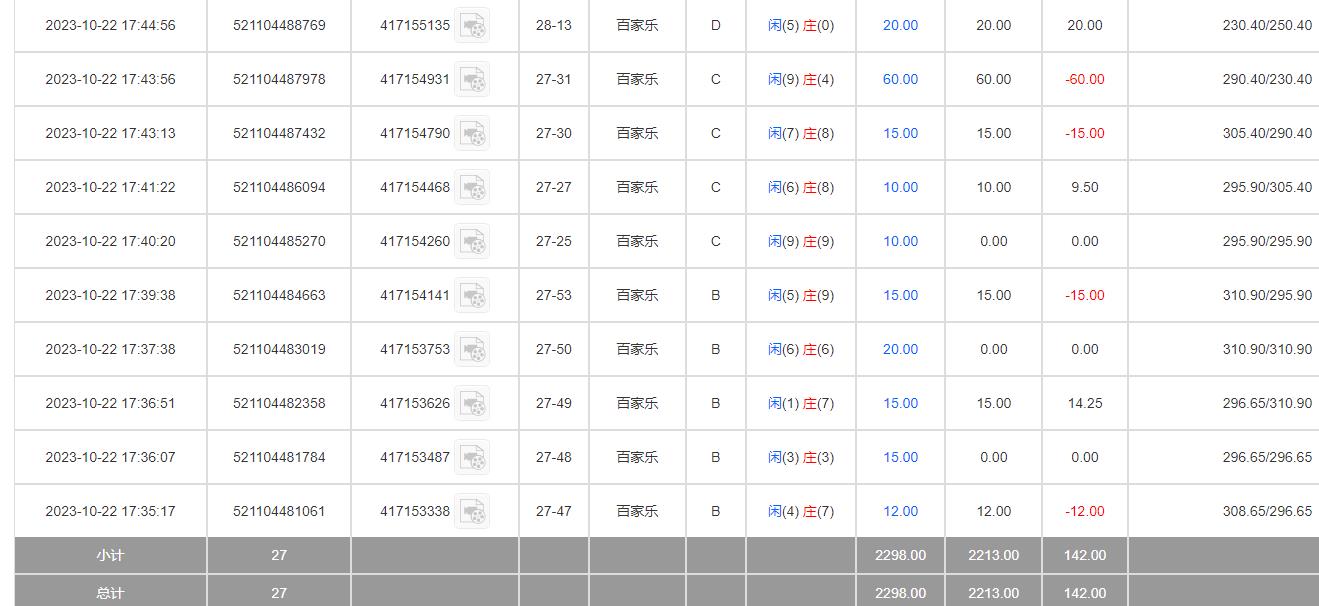Open the 60.00 bet amount link
Image resolution: width=1319 pixels, height=606 pixels.
(x=900, y=79)
